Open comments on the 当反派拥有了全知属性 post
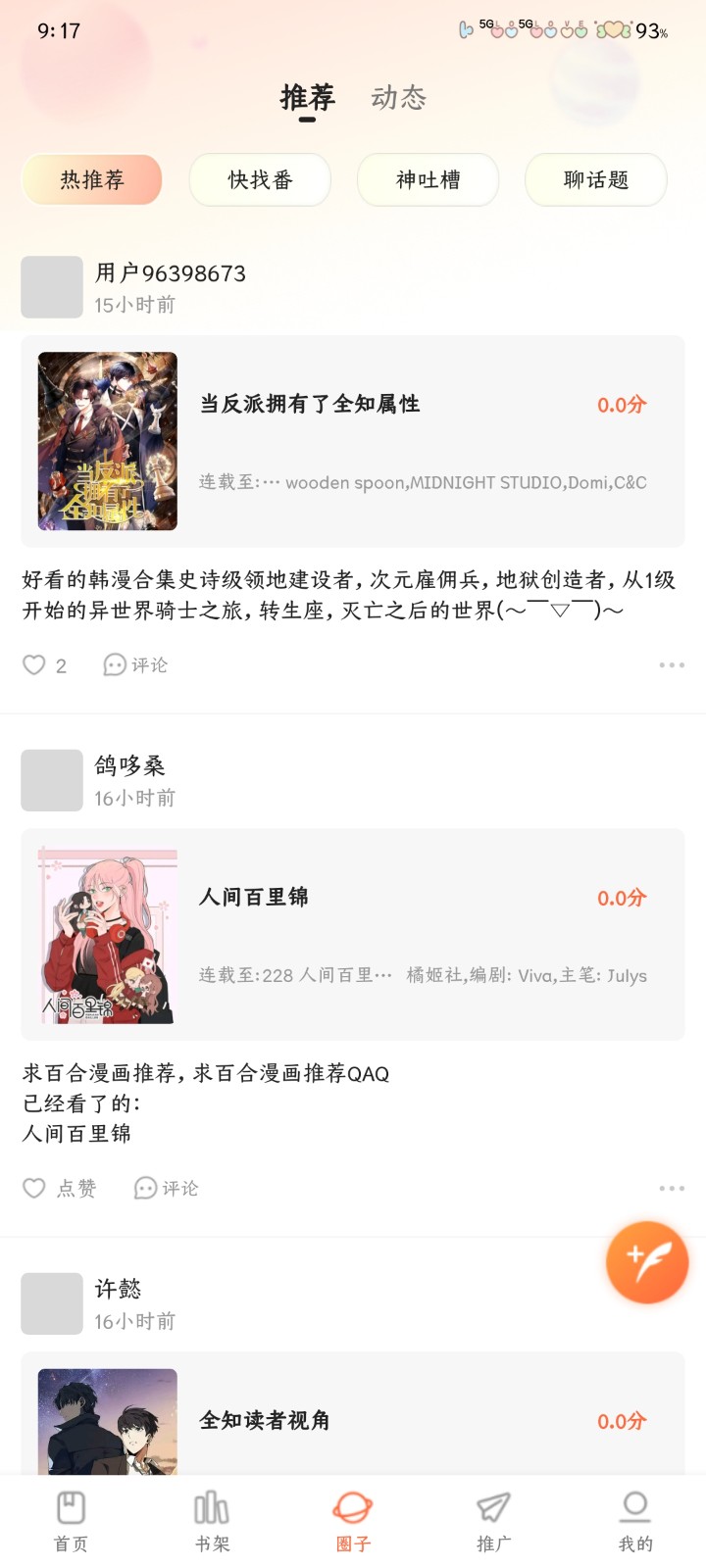 tap(135, 664)
